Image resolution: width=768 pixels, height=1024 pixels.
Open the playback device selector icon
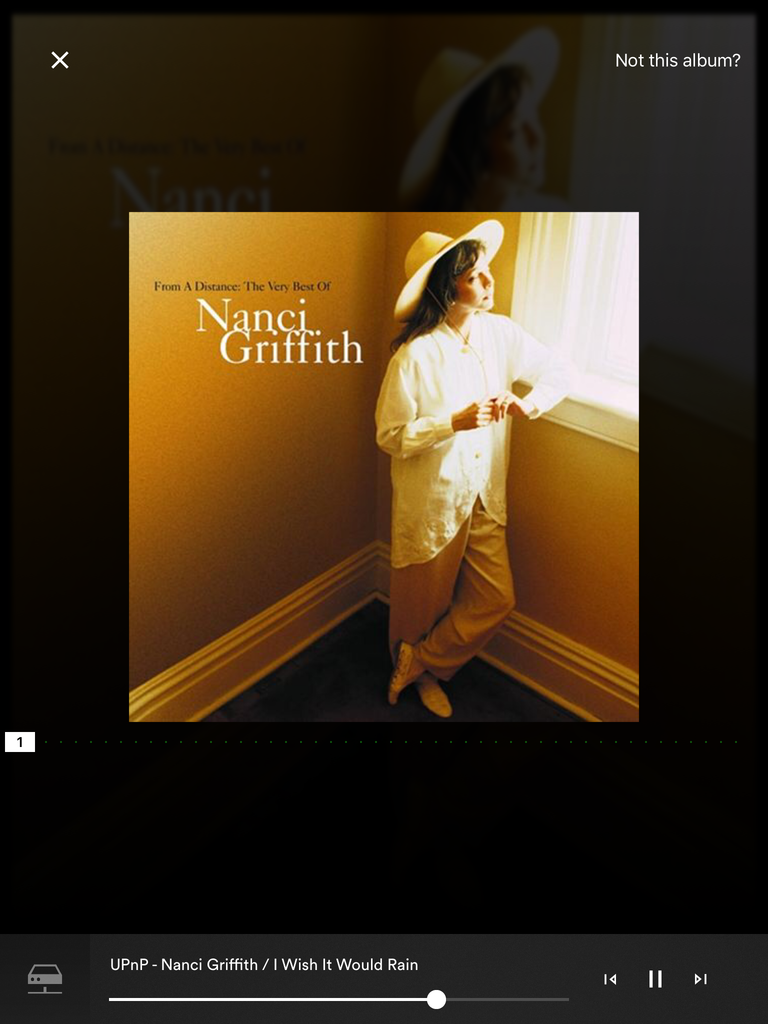[x=45, y=978]
